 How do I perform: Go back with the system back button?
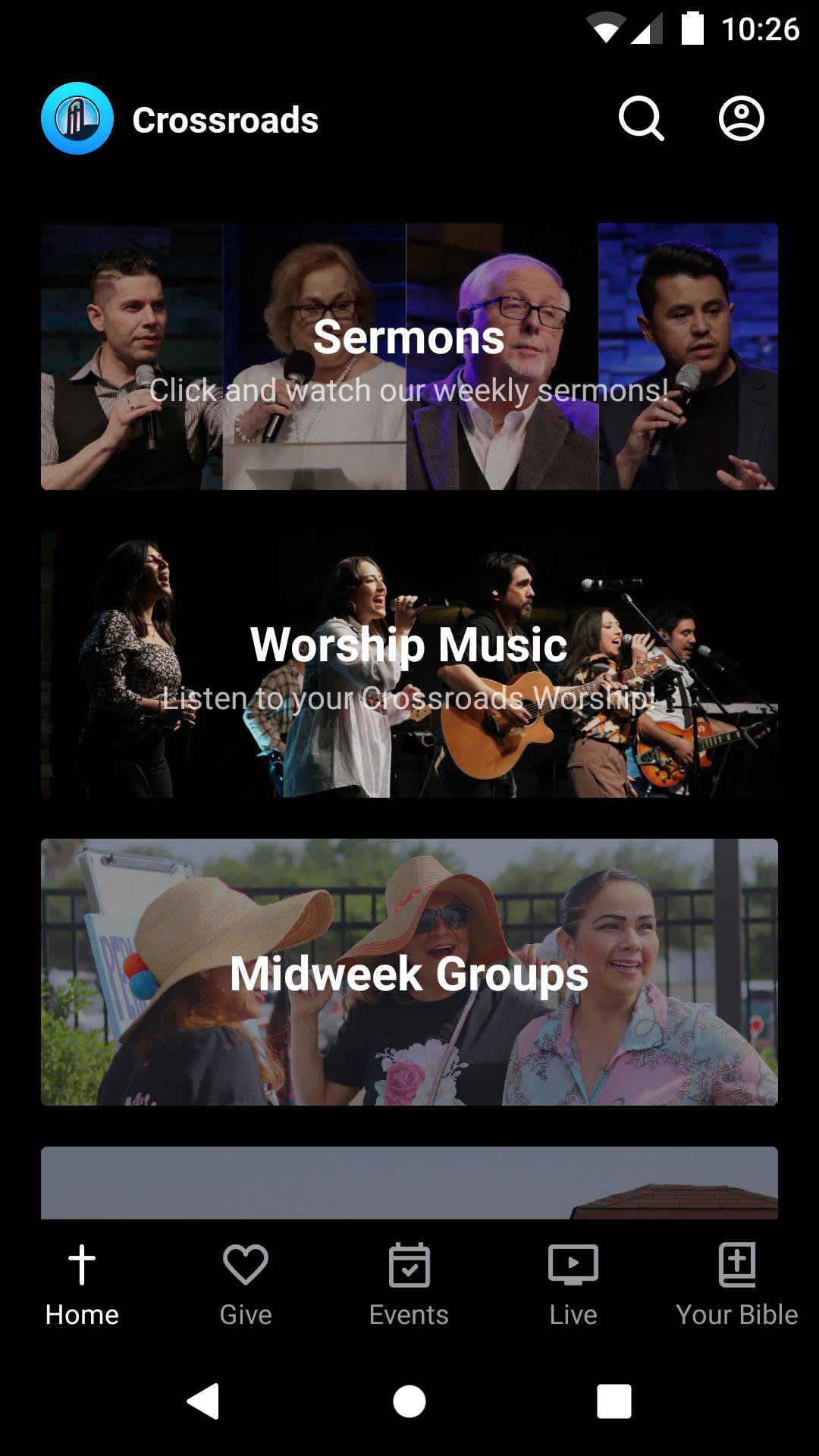point(203,1401)
